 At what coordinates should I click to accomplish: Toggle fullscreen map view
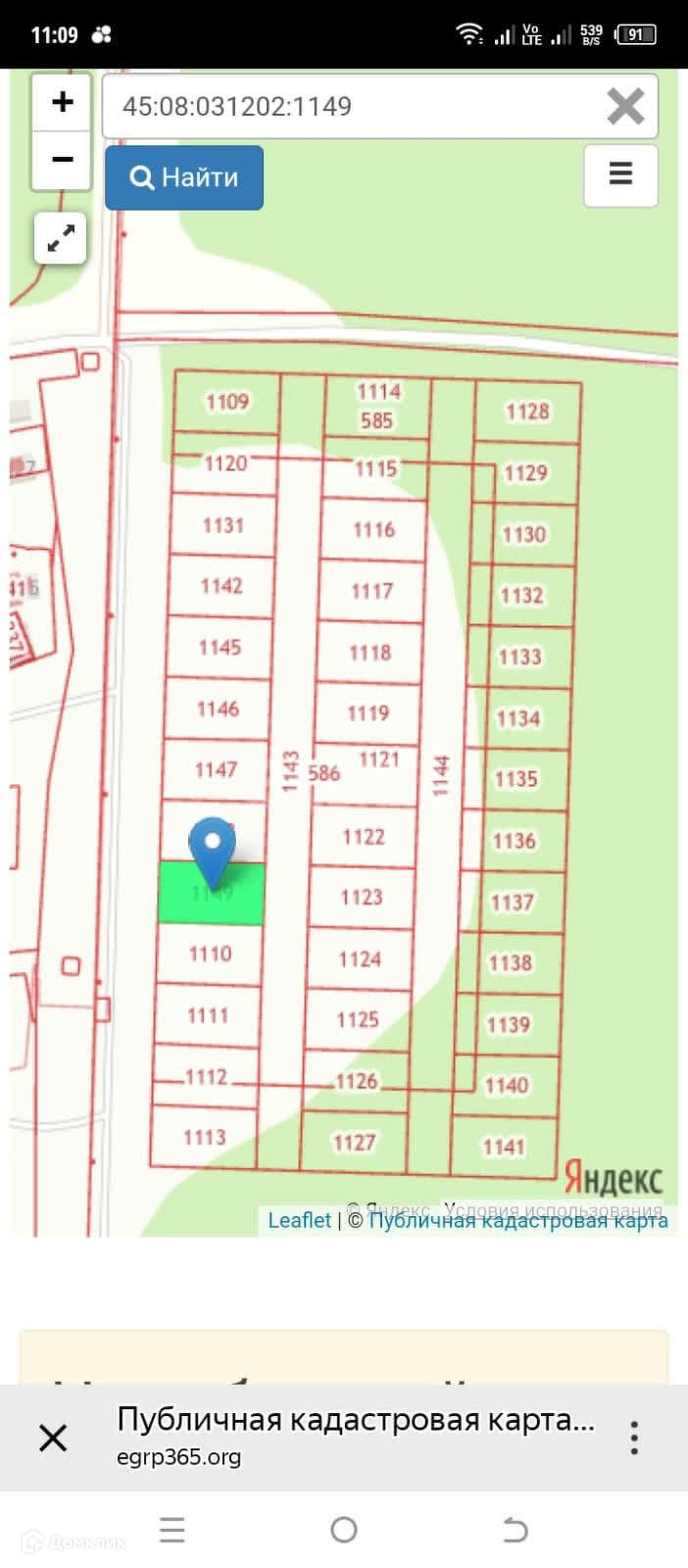(61, 238)
